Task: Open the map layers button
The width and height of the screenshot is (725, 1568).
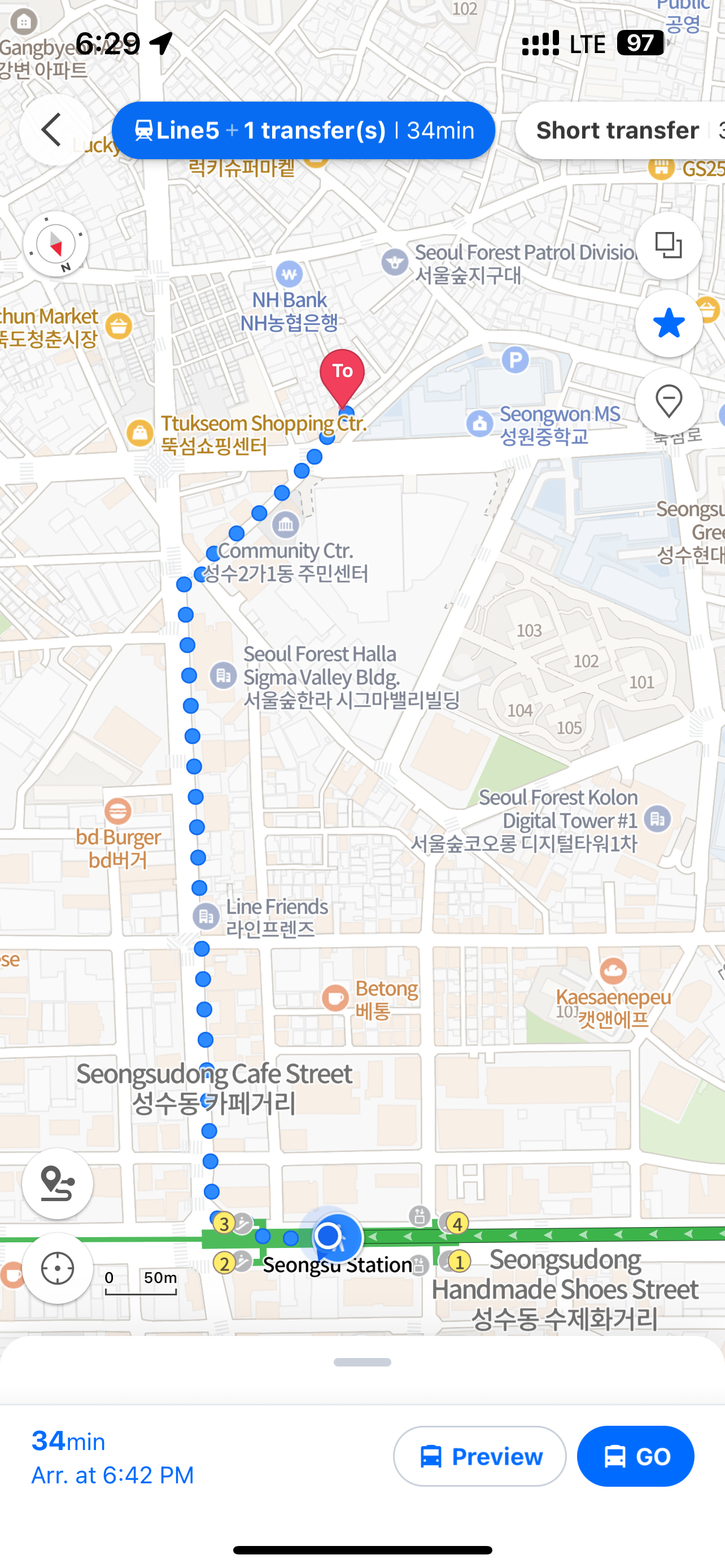Action: (669, 246)
